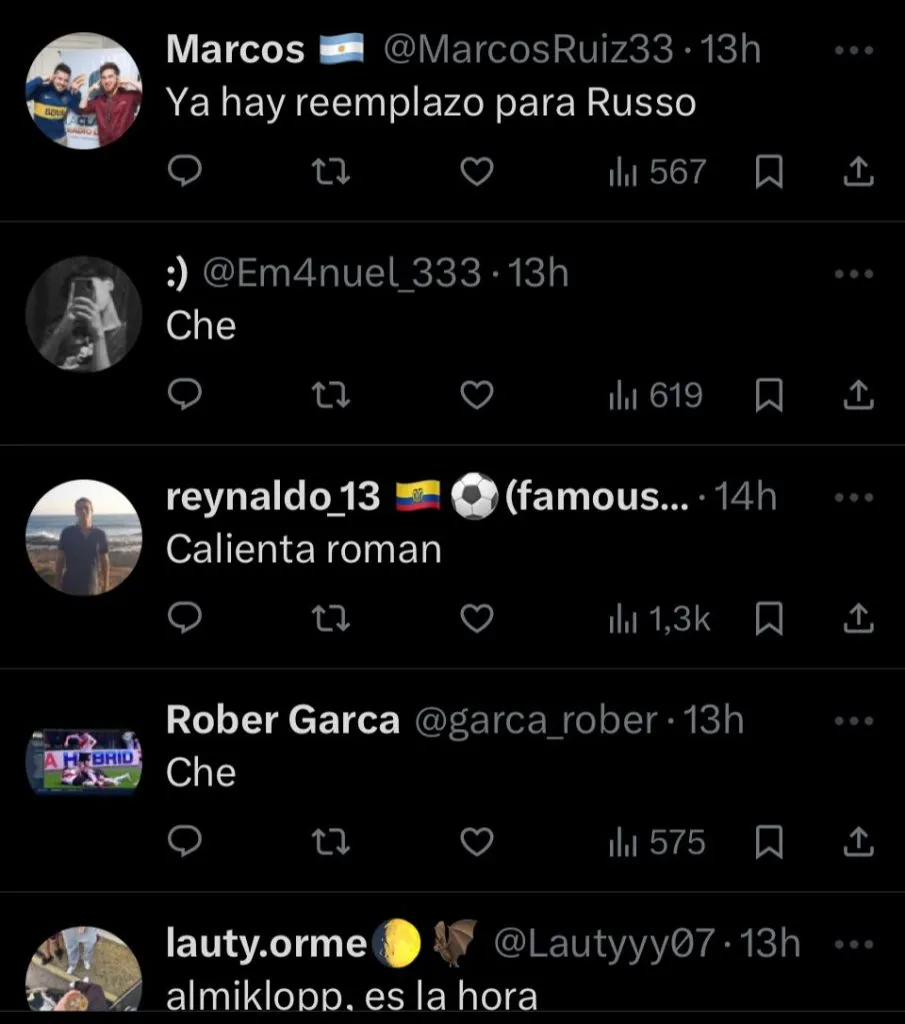
Task: Reply to @Em4nuel_333's tweet
Action: coord(184,397)
